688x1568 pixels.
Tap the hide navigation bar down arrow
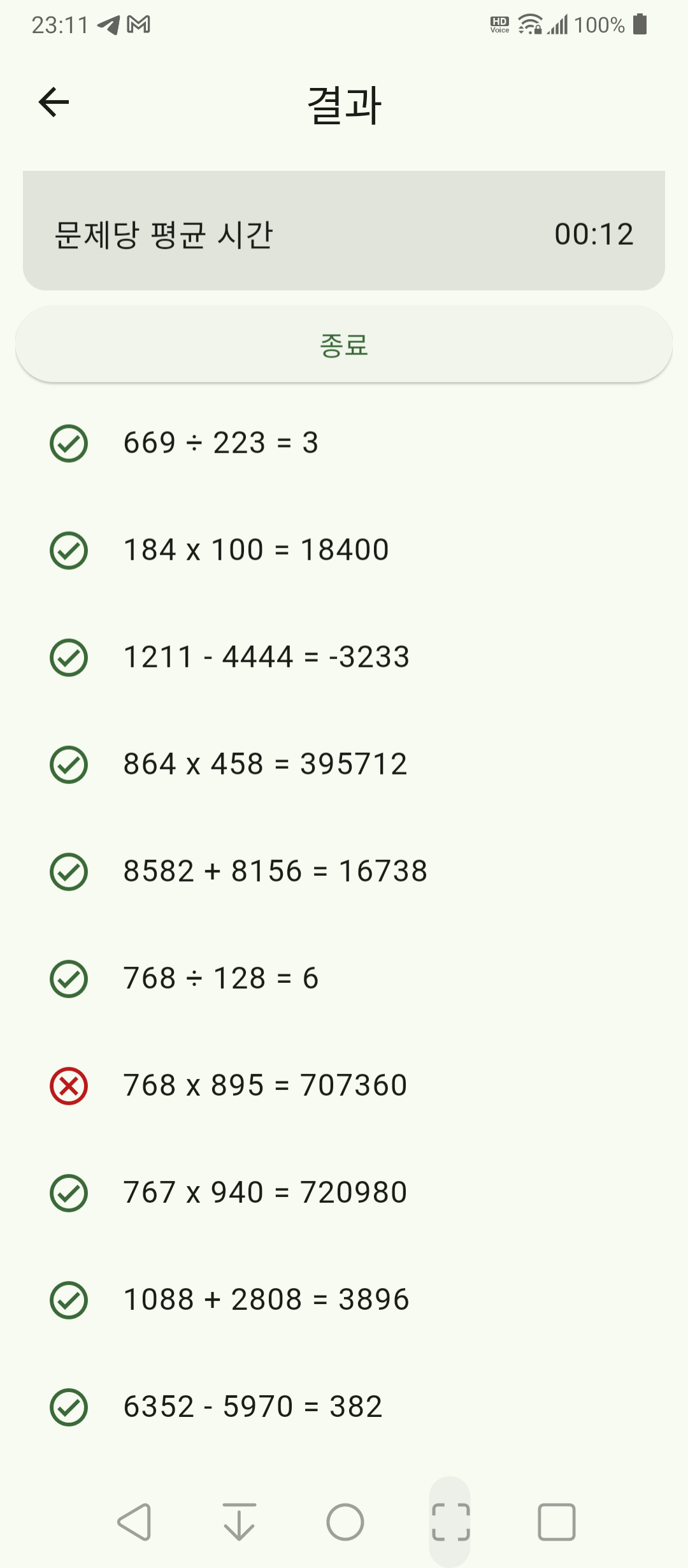[240, 1522]
